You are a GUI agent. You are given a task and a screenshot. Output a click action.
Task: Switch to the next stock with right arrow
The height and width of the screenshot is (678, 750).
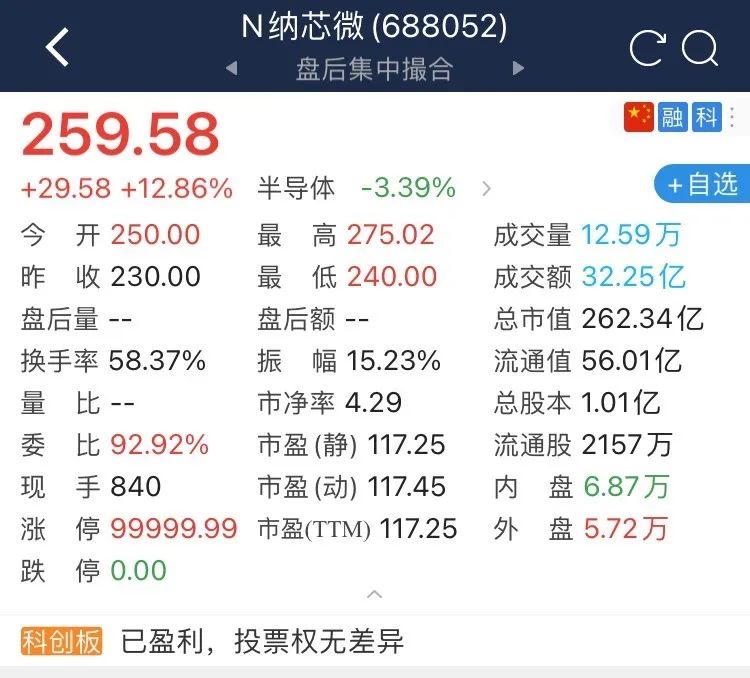[518, 68]
